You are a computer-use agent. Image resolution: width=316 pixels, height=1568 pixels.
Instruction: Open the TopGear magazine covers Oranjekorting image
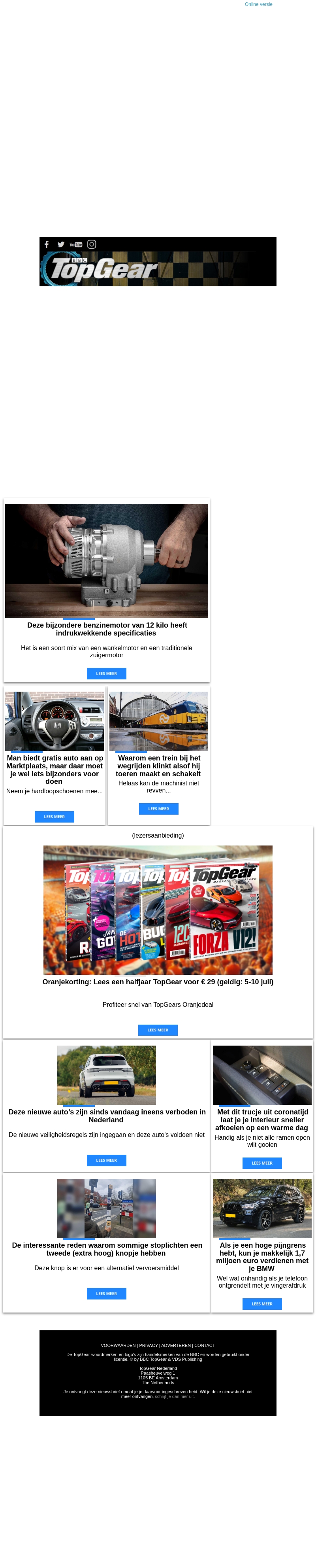pos(158,910)
